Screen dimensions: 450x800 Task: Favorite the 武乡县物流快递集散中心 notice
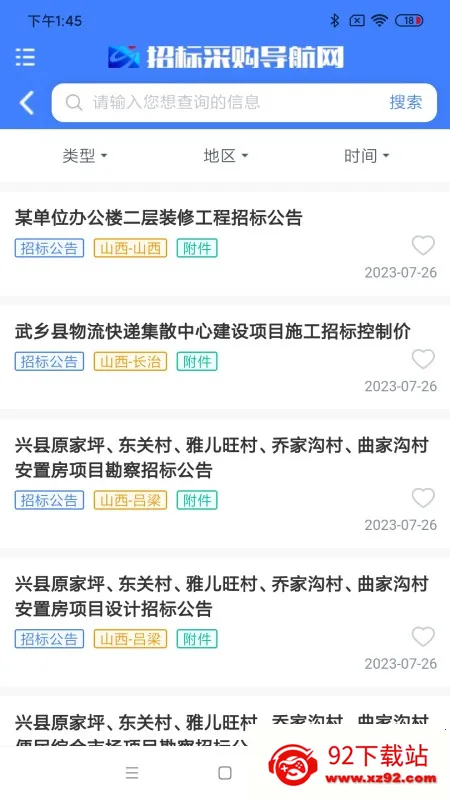point(423,359)
